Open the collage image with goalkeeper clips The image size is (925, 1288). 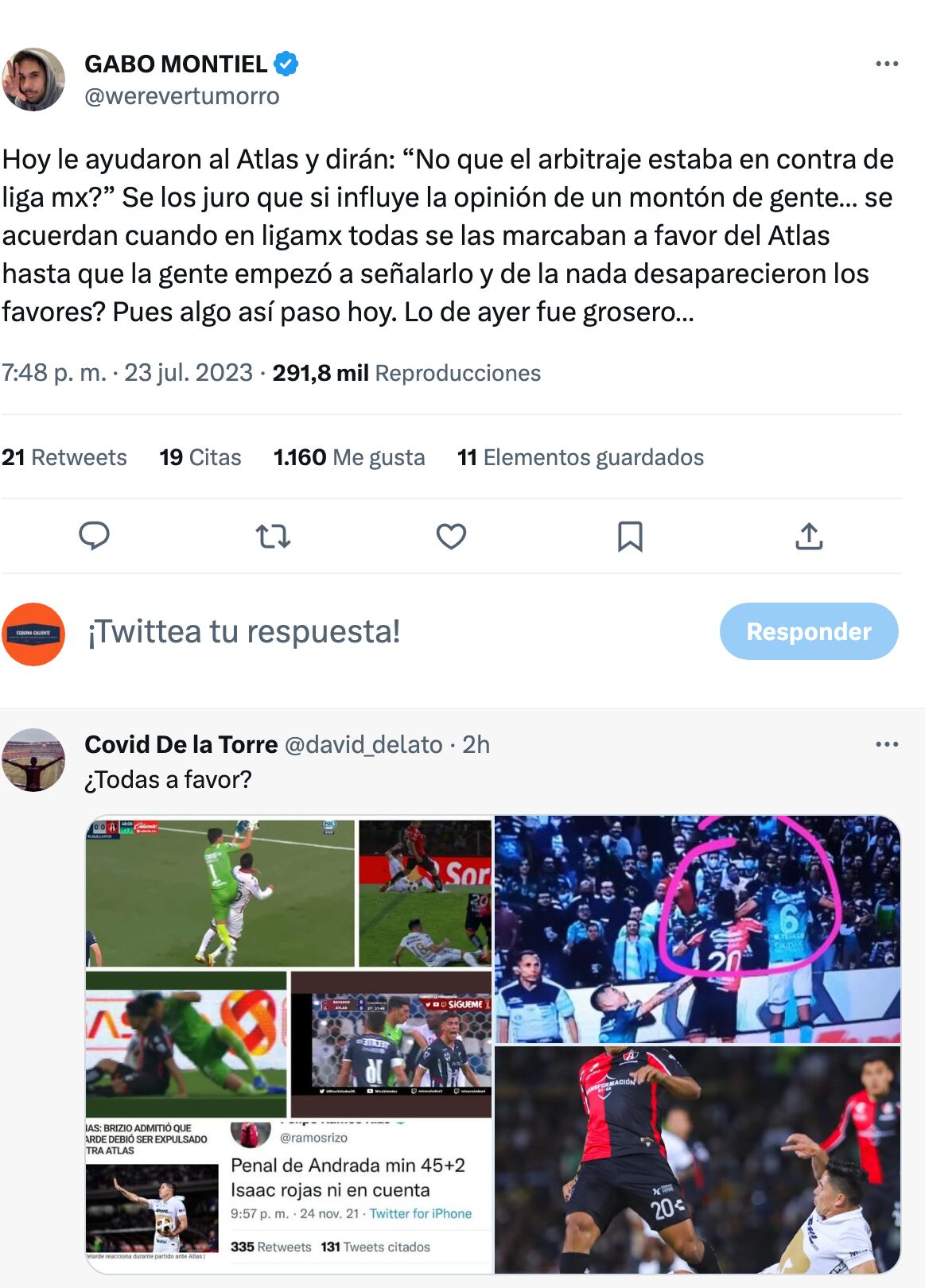click(x=289, y=1043)
